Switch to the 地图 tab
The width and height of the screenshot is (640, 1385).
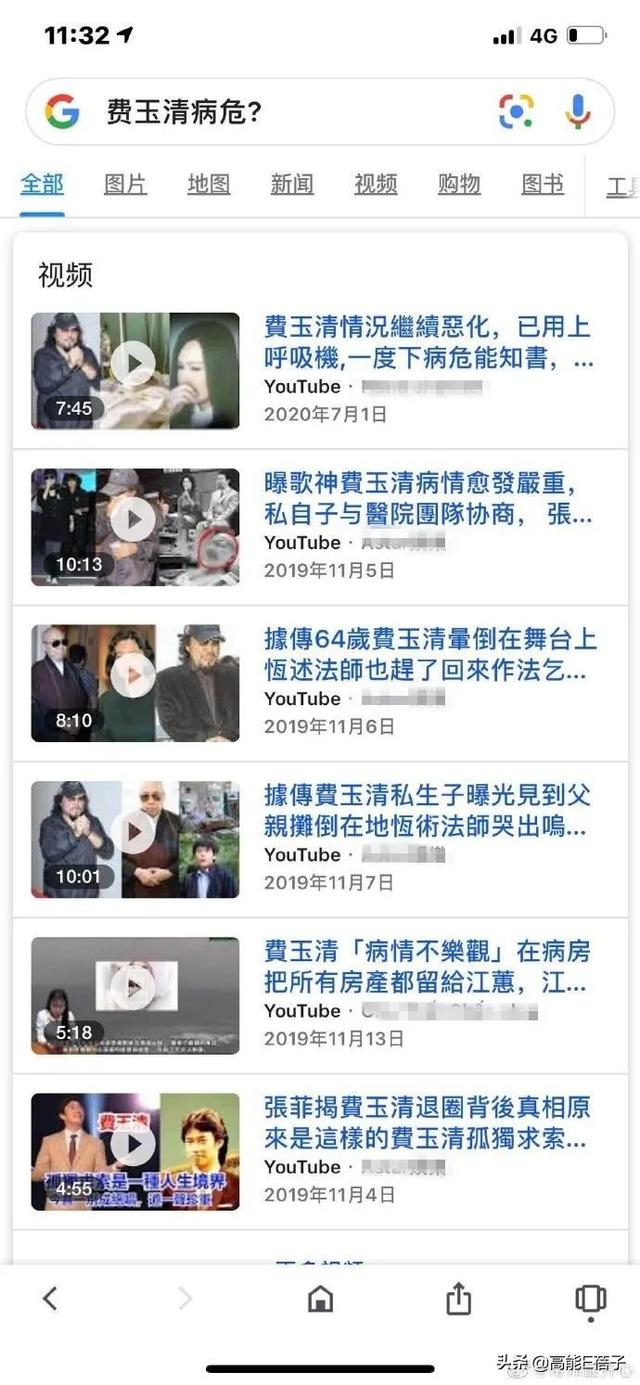point(209,184)
